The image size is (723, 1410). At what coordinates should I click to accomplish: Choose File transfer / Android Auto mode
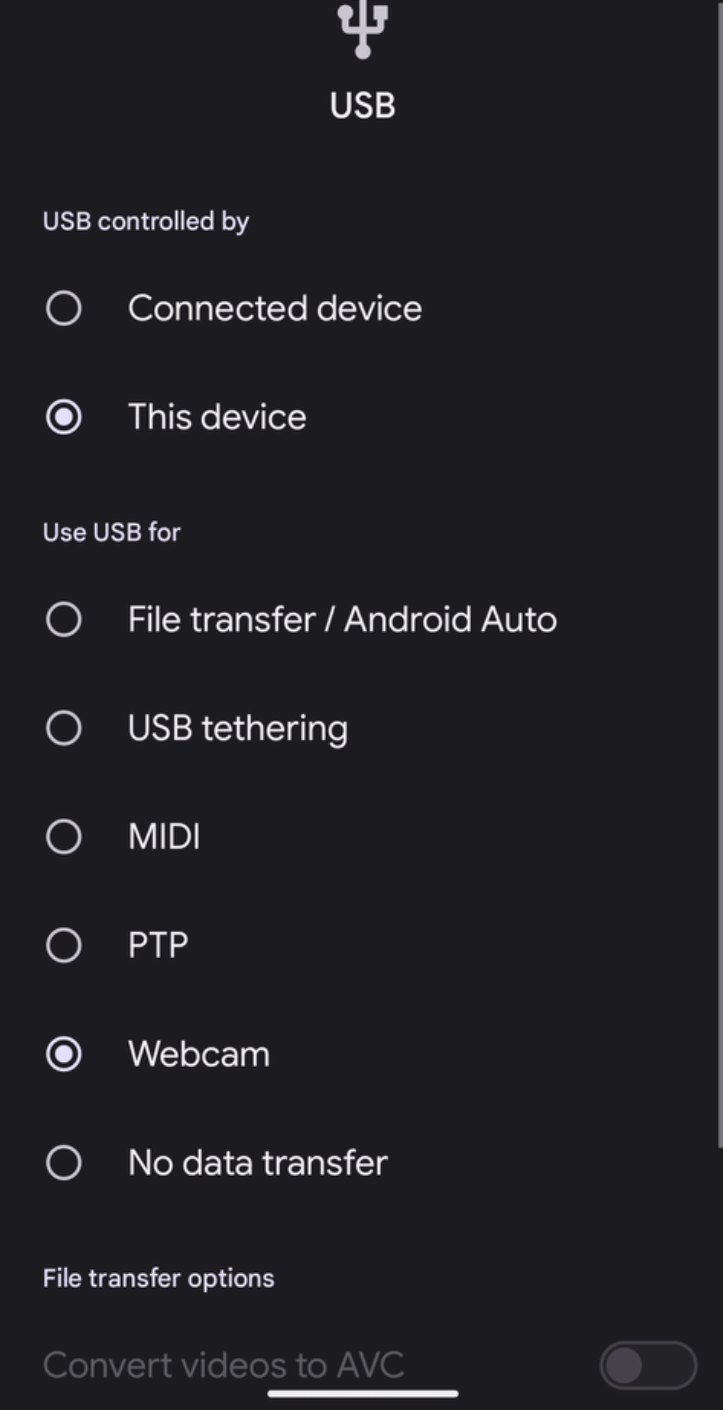point(63,619)
